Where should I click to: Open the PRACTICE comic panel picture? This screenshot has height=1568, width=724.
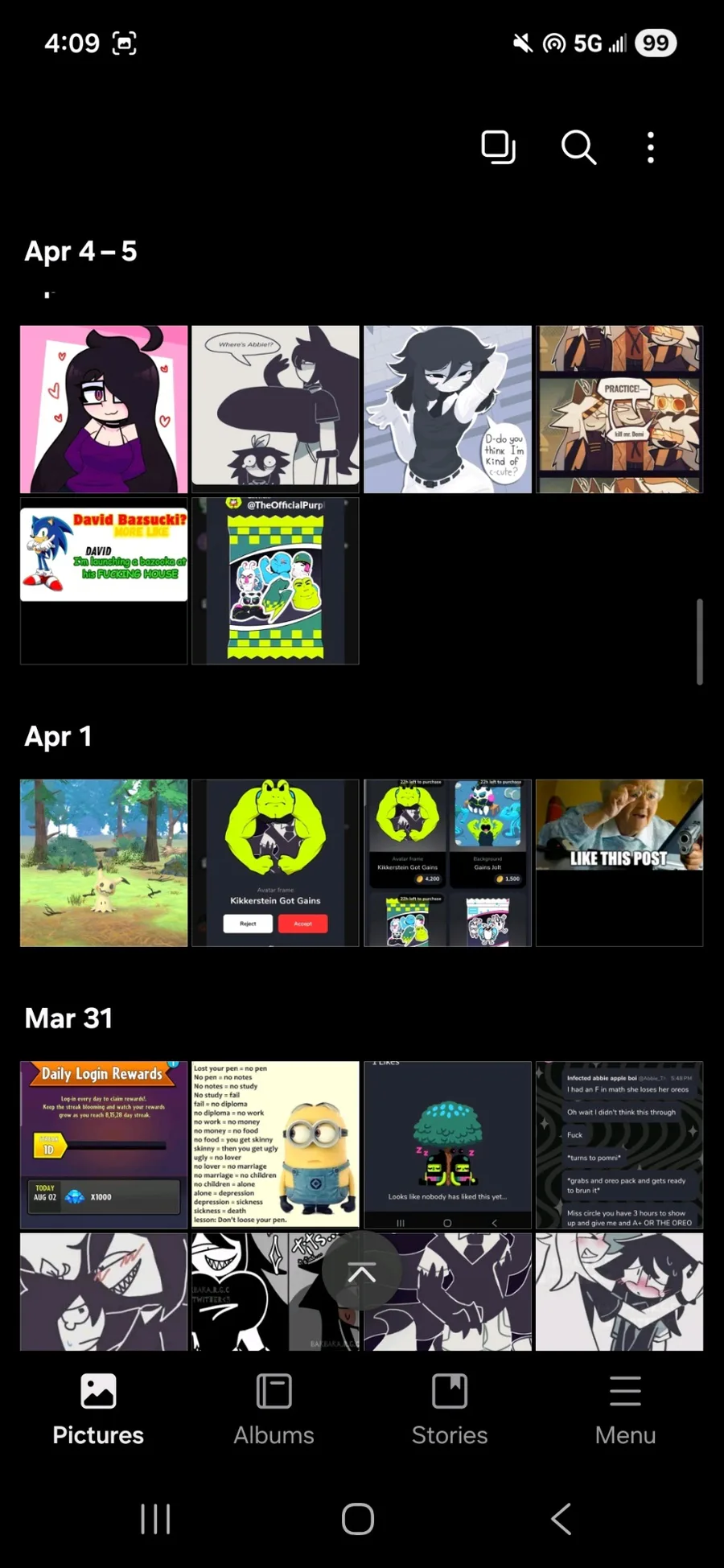[619, 409]
